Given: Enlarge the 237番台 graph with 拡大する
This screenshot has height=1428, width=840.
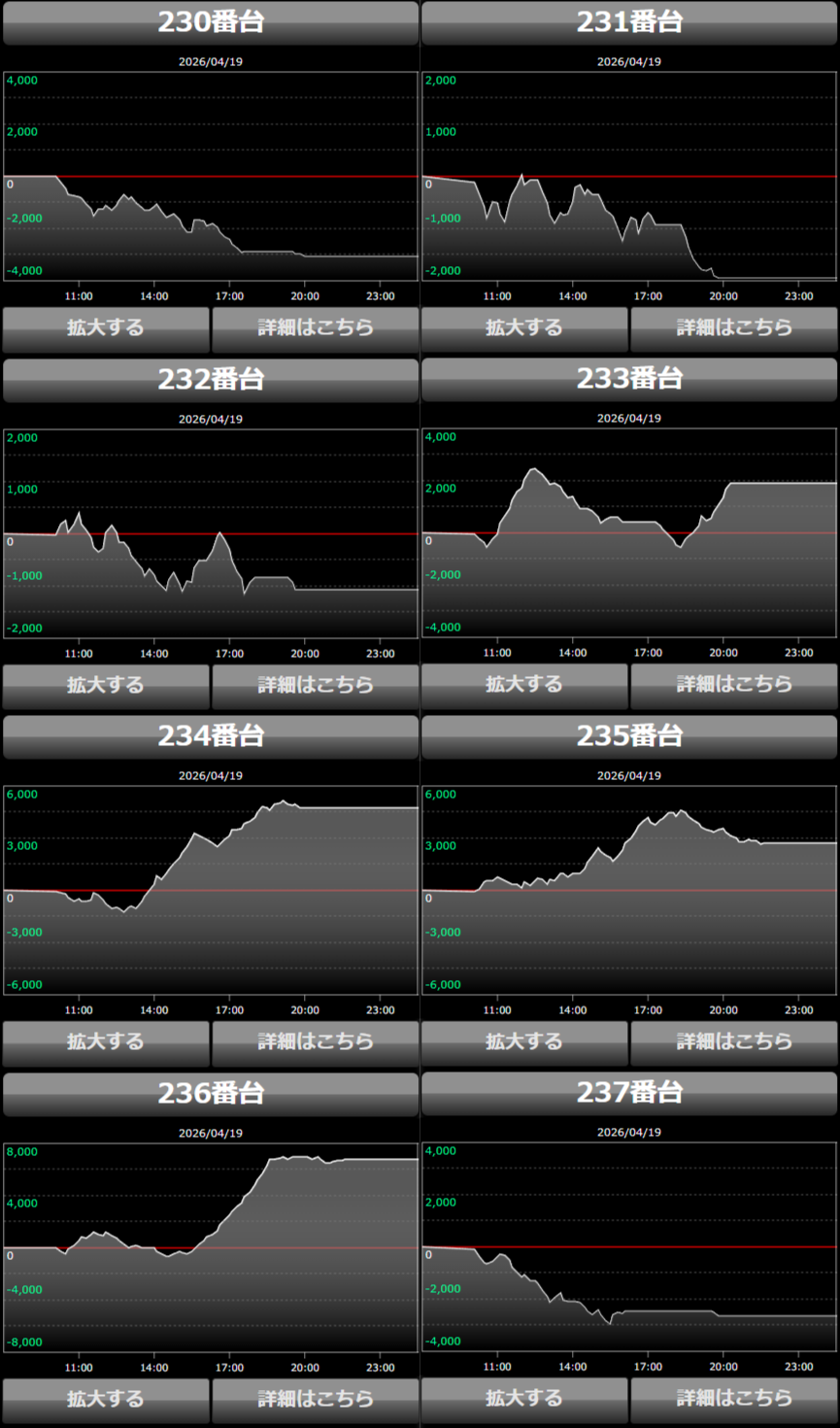Looking at the screenshot, I should point(524,1399).
